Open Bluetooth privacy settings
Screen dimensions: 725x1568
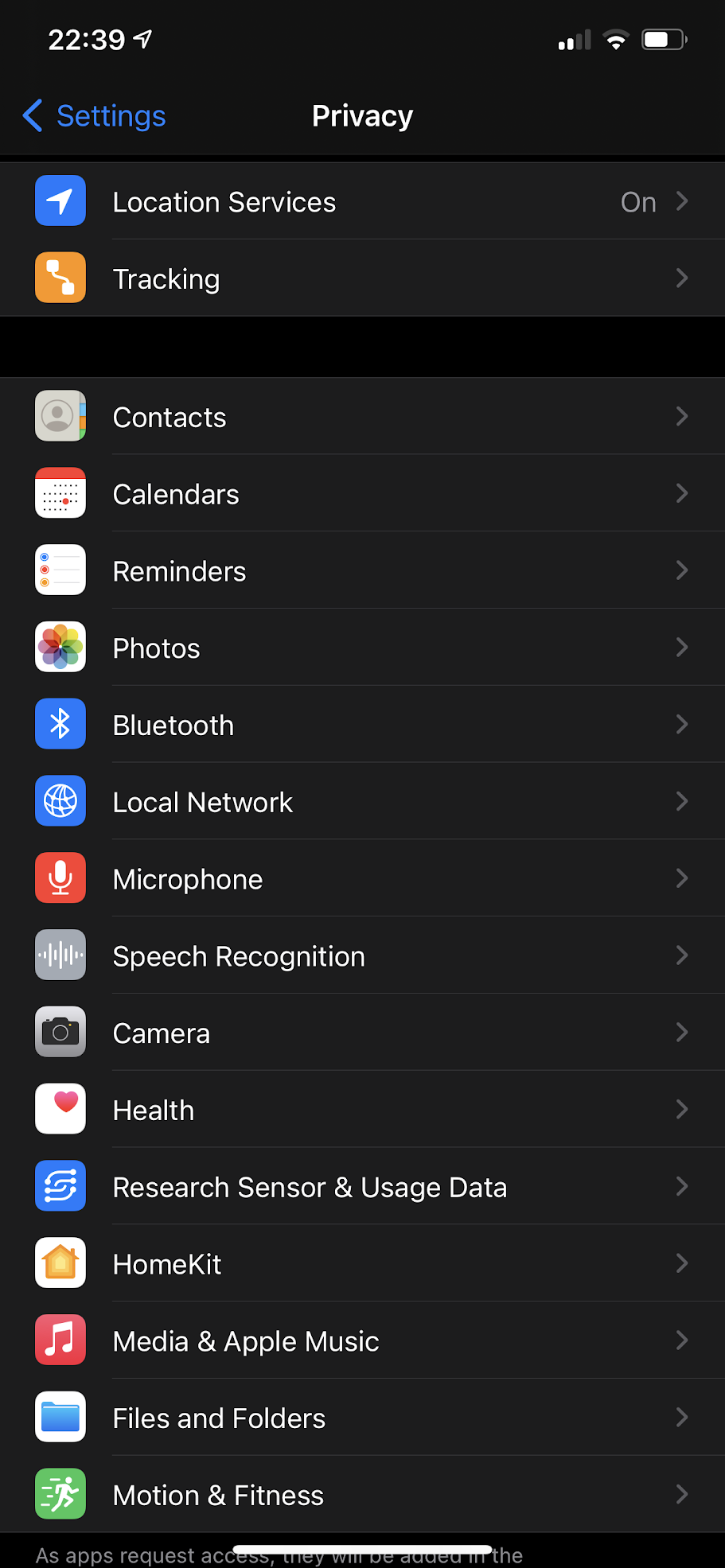[362, 726]
